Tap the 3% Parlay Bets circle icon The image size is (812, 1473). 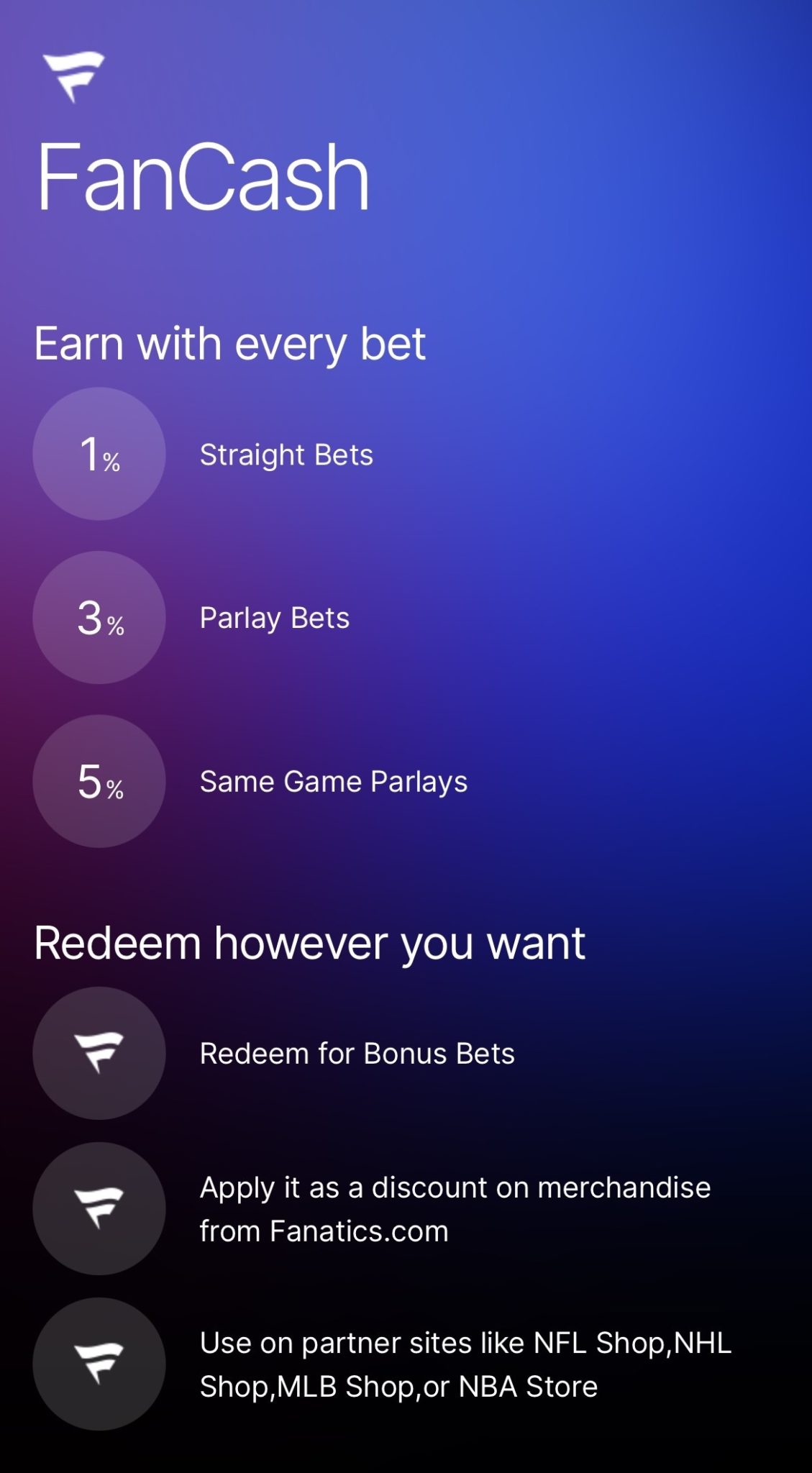[99, 619]
